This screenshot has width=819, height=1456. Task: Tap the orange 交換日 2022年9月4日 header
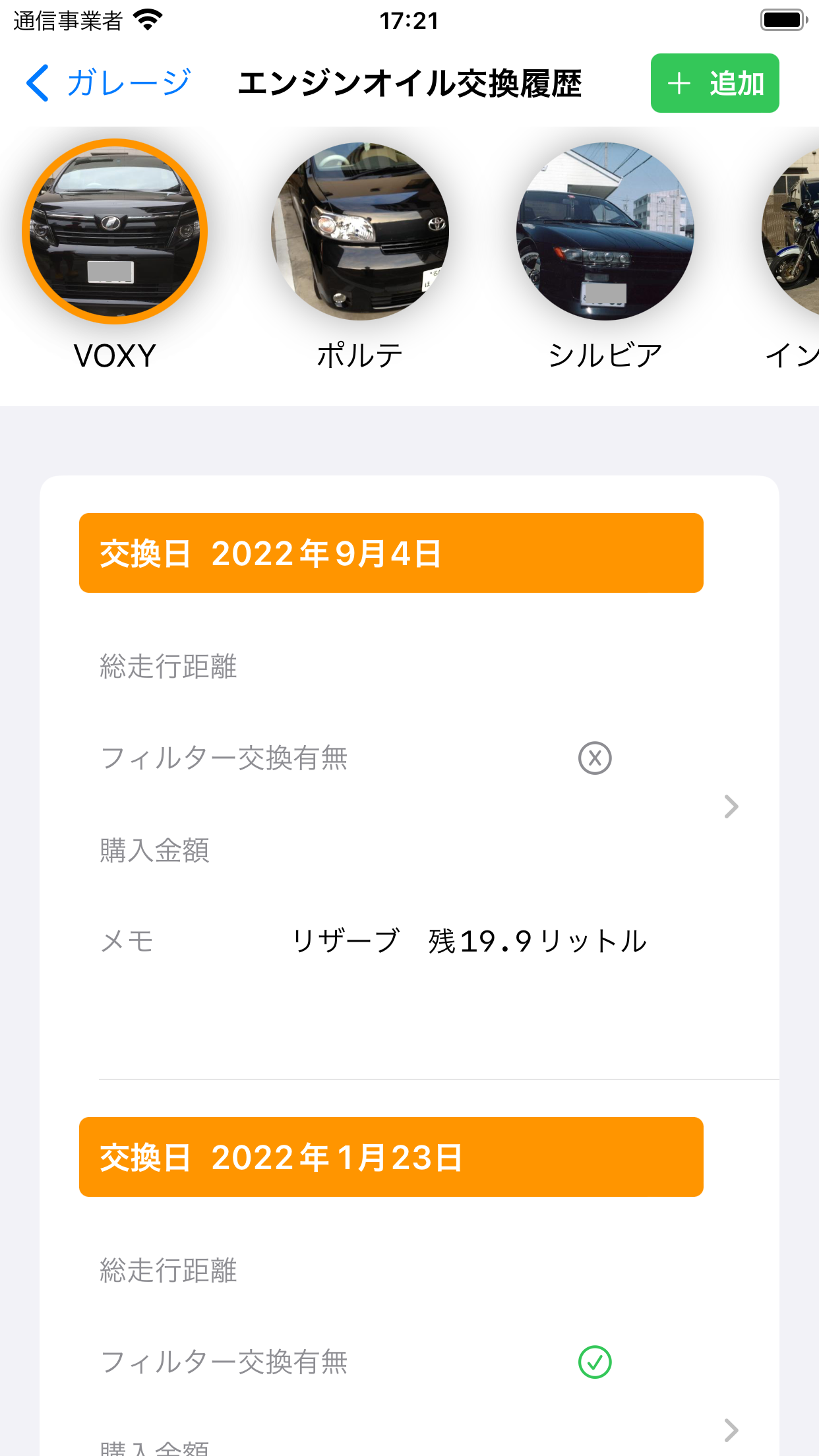coord(392,553)
